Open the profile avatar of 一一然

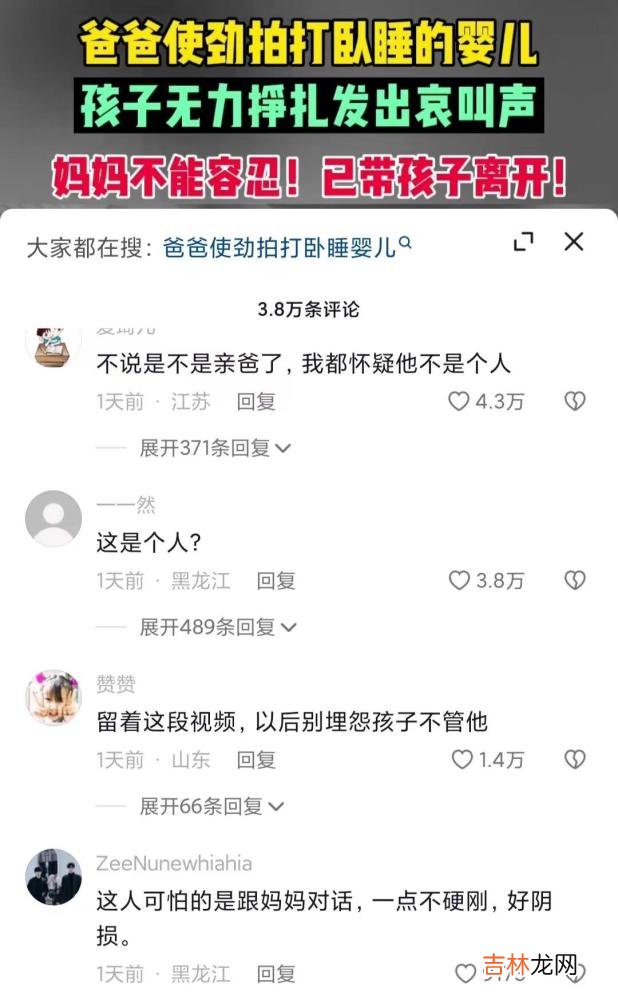coord(53,519)
